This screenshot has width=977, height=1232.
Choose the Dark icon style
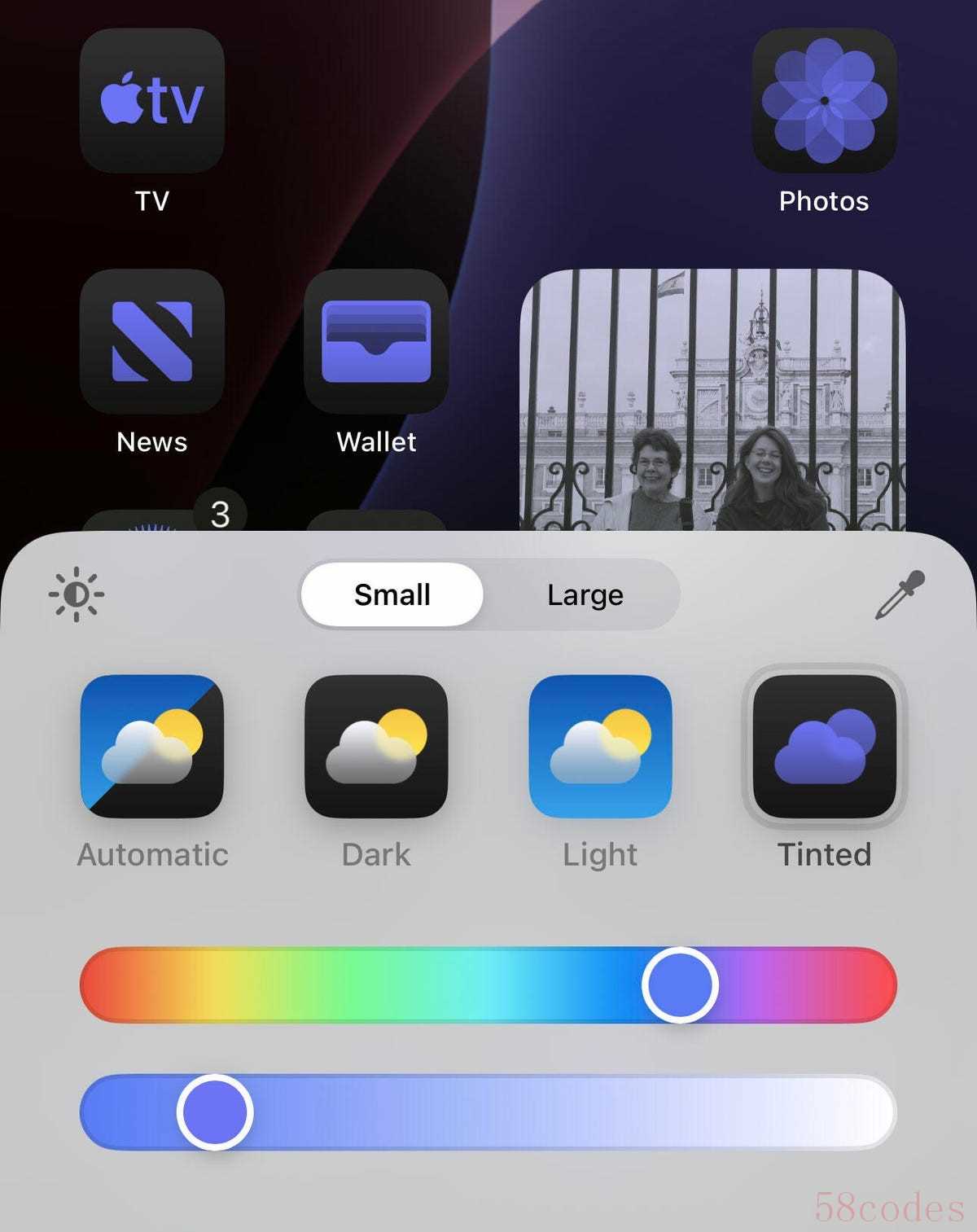coord(376,746)
